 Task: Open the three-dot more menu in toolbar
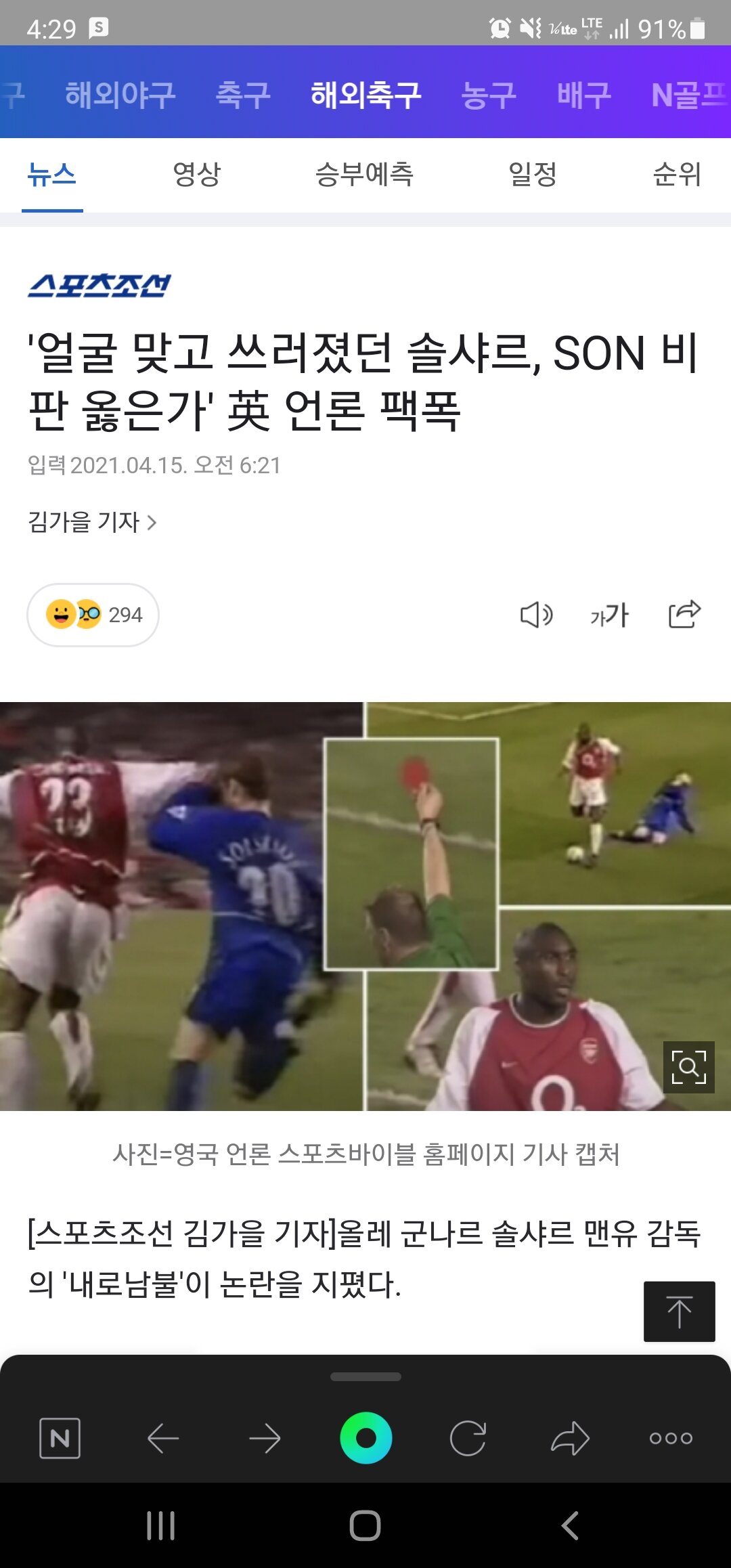coord(671,1438)
